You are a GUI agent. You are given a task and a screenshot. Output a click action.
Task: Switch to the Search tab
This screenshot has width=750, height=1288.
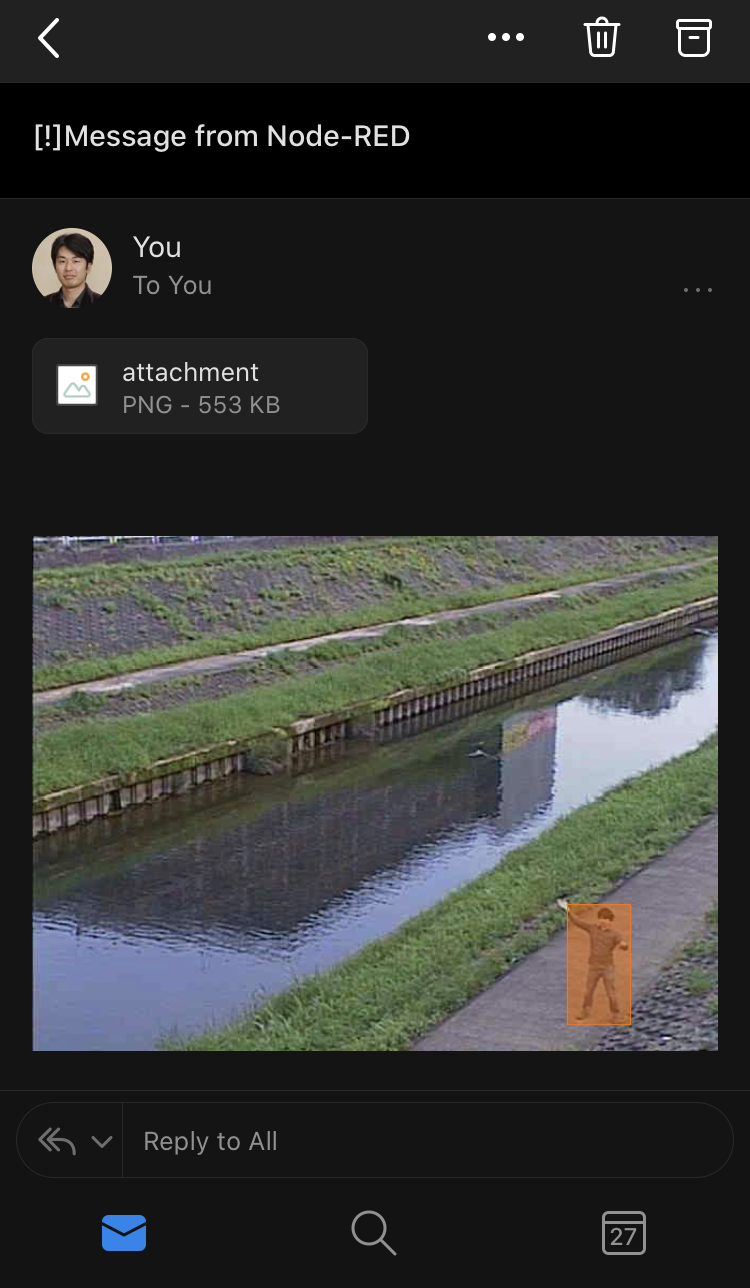pyautogui.click(x=374, y=1233)
